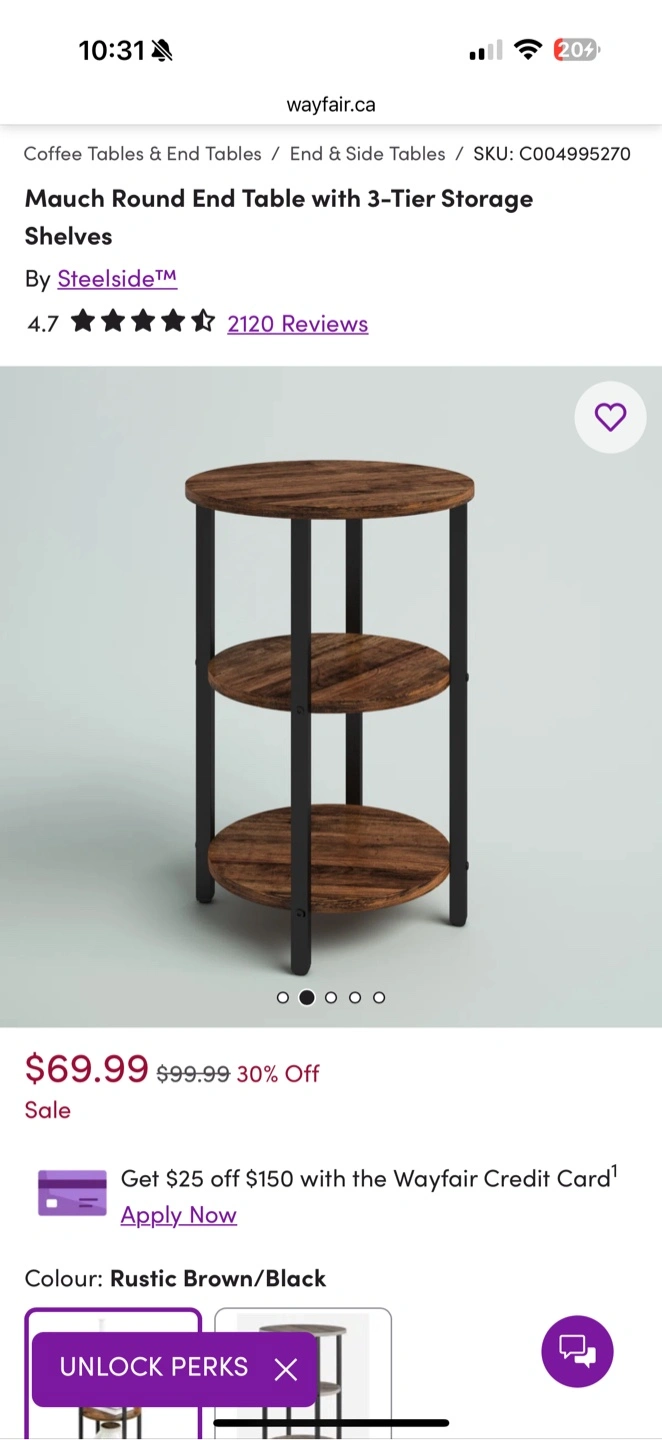This screenshot has height=1440, width=662.
Task: Go to Coffee Tables & End Tables breadcrumb
Action: (143, 154)
